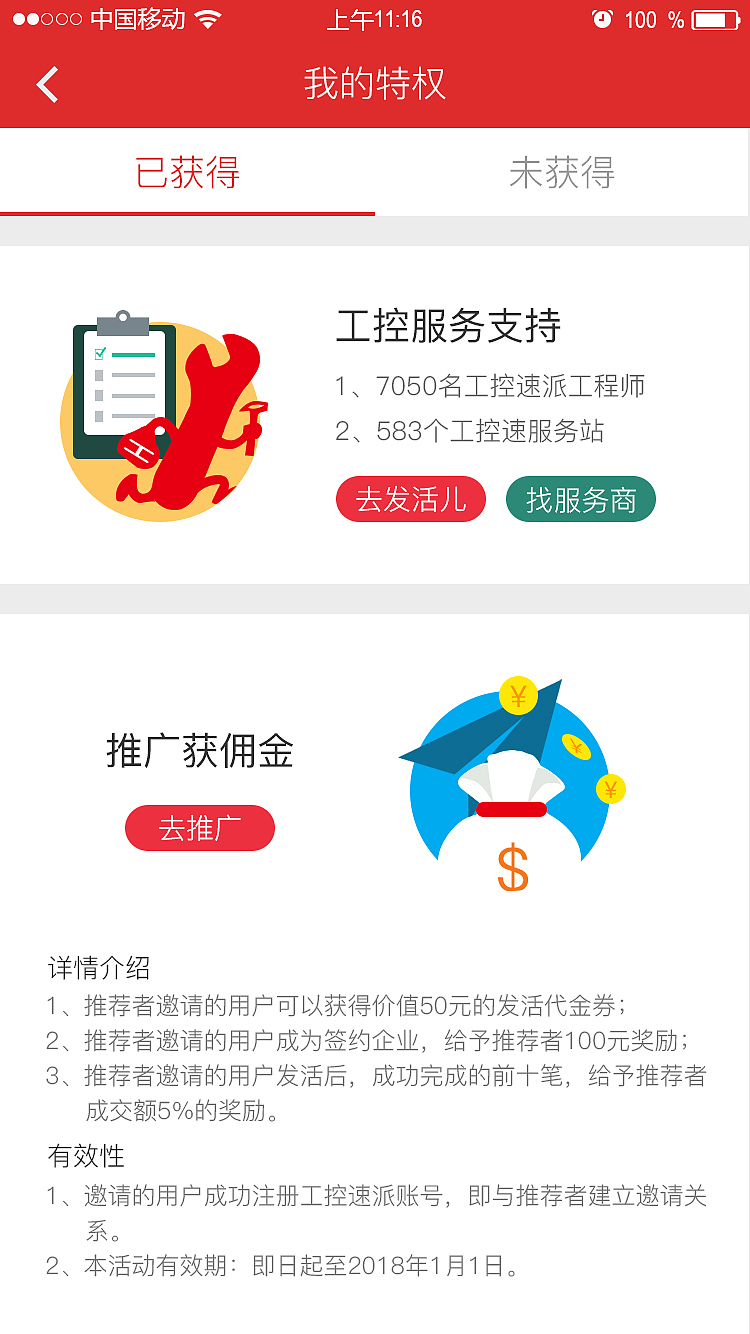Tap the back arrow to return

(46, 84)
